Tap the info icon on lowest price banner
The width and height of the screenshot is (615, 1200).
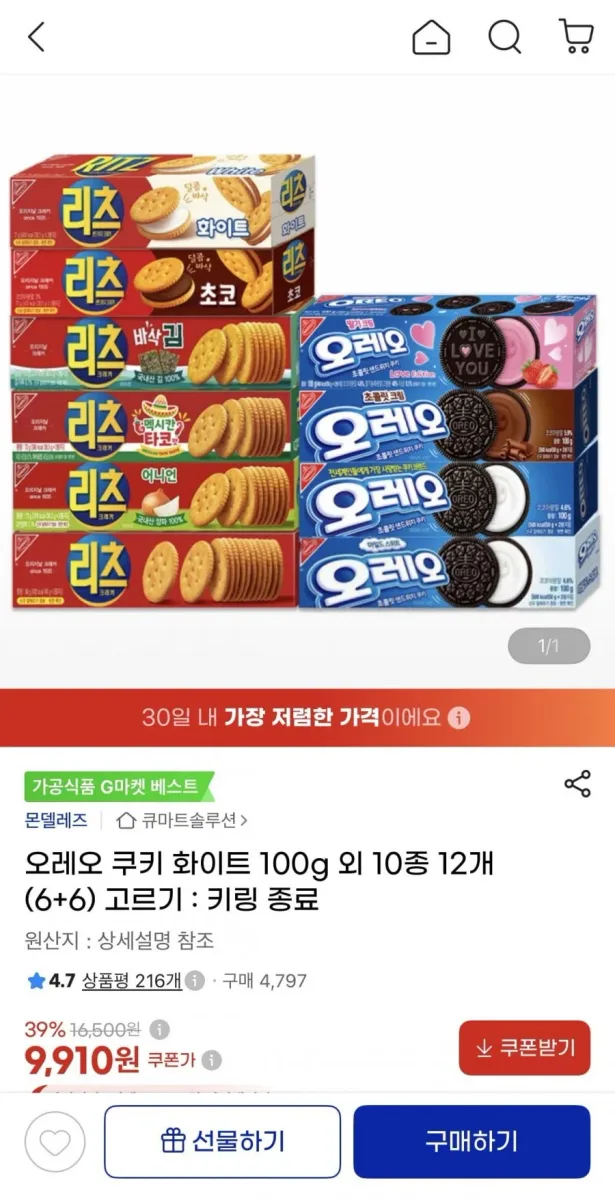pyautogui.click(x=459, y=718)
